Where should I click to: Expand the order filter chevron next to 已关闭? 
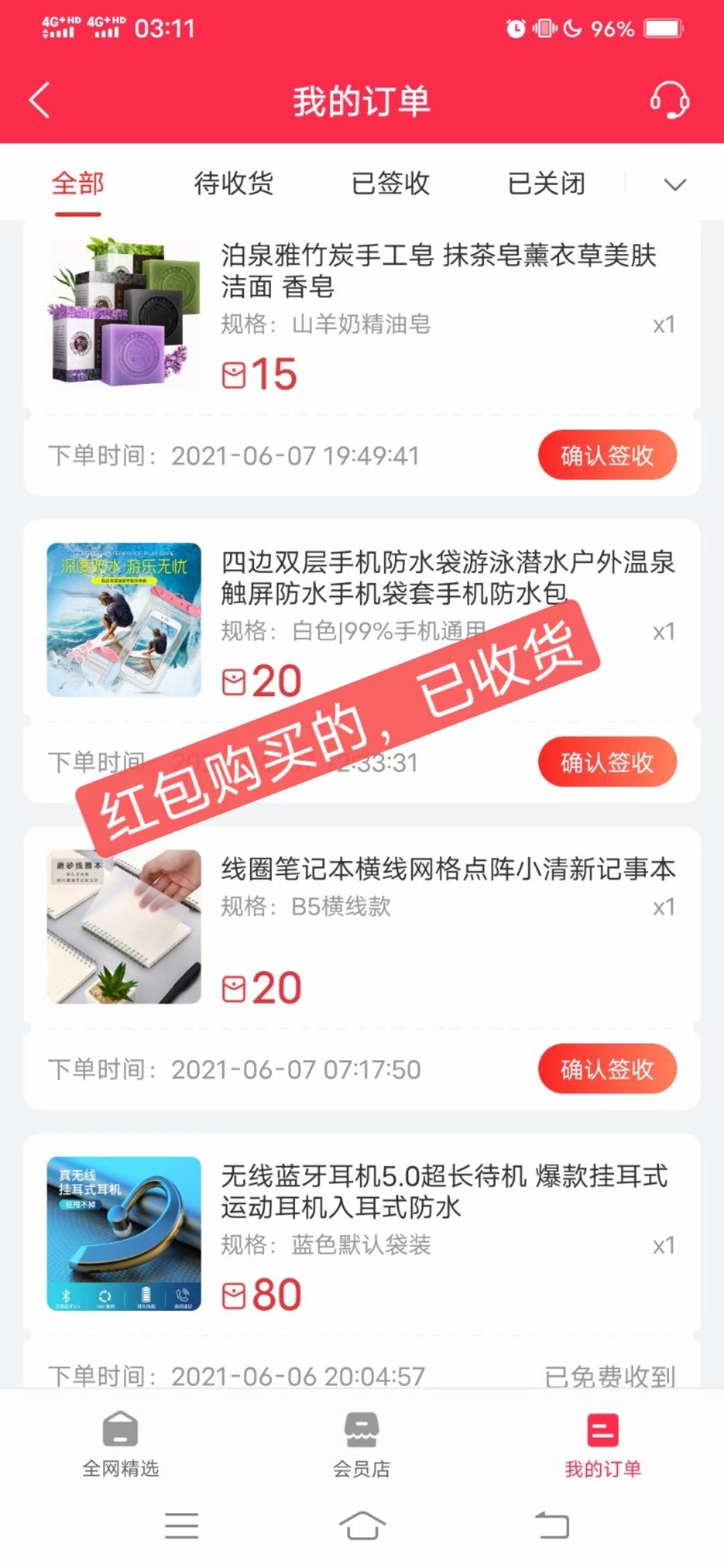674,184
